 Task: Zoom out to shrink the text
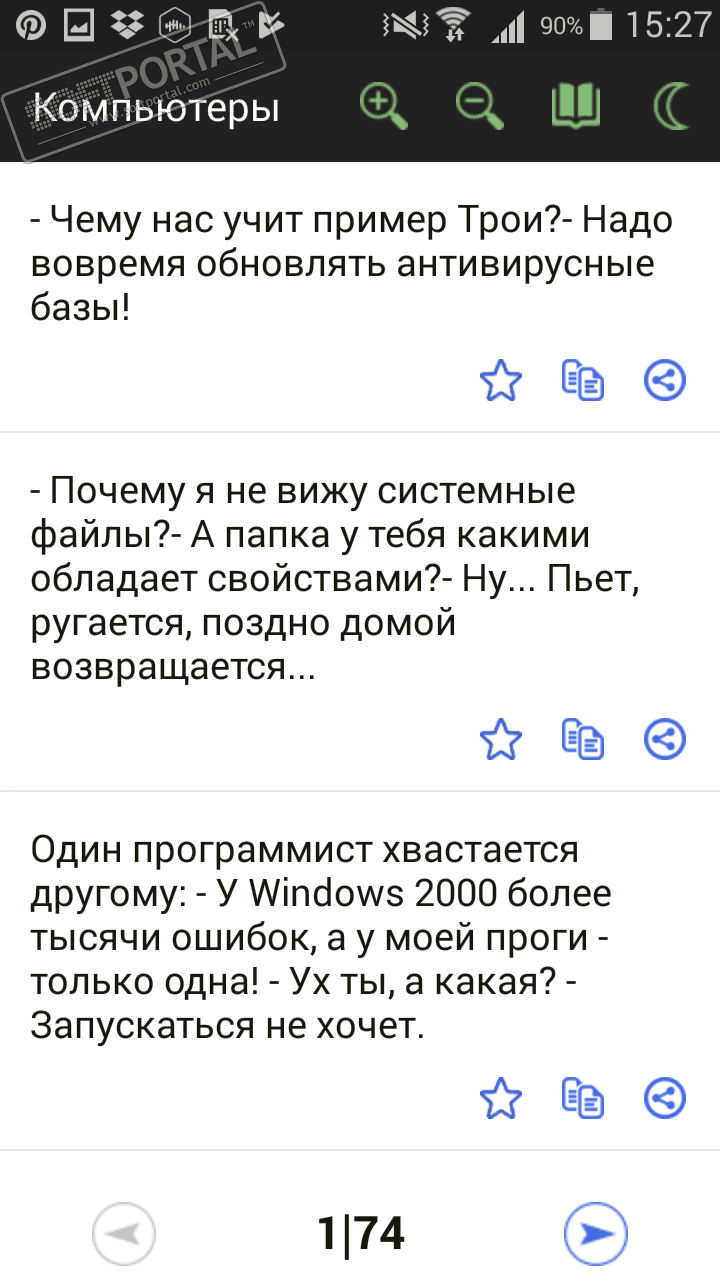[x=479, y=106]
